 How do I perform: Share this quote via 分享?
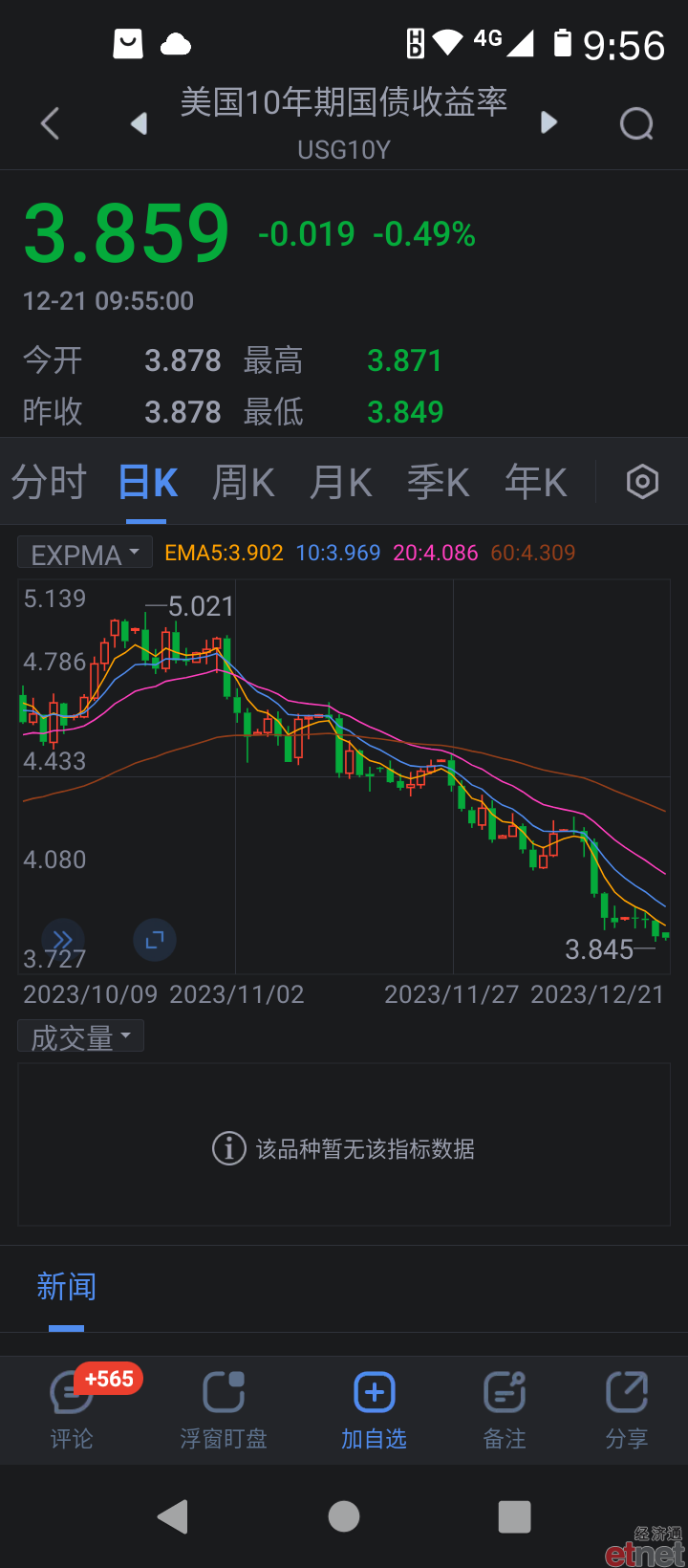(x=627, y=1408)
